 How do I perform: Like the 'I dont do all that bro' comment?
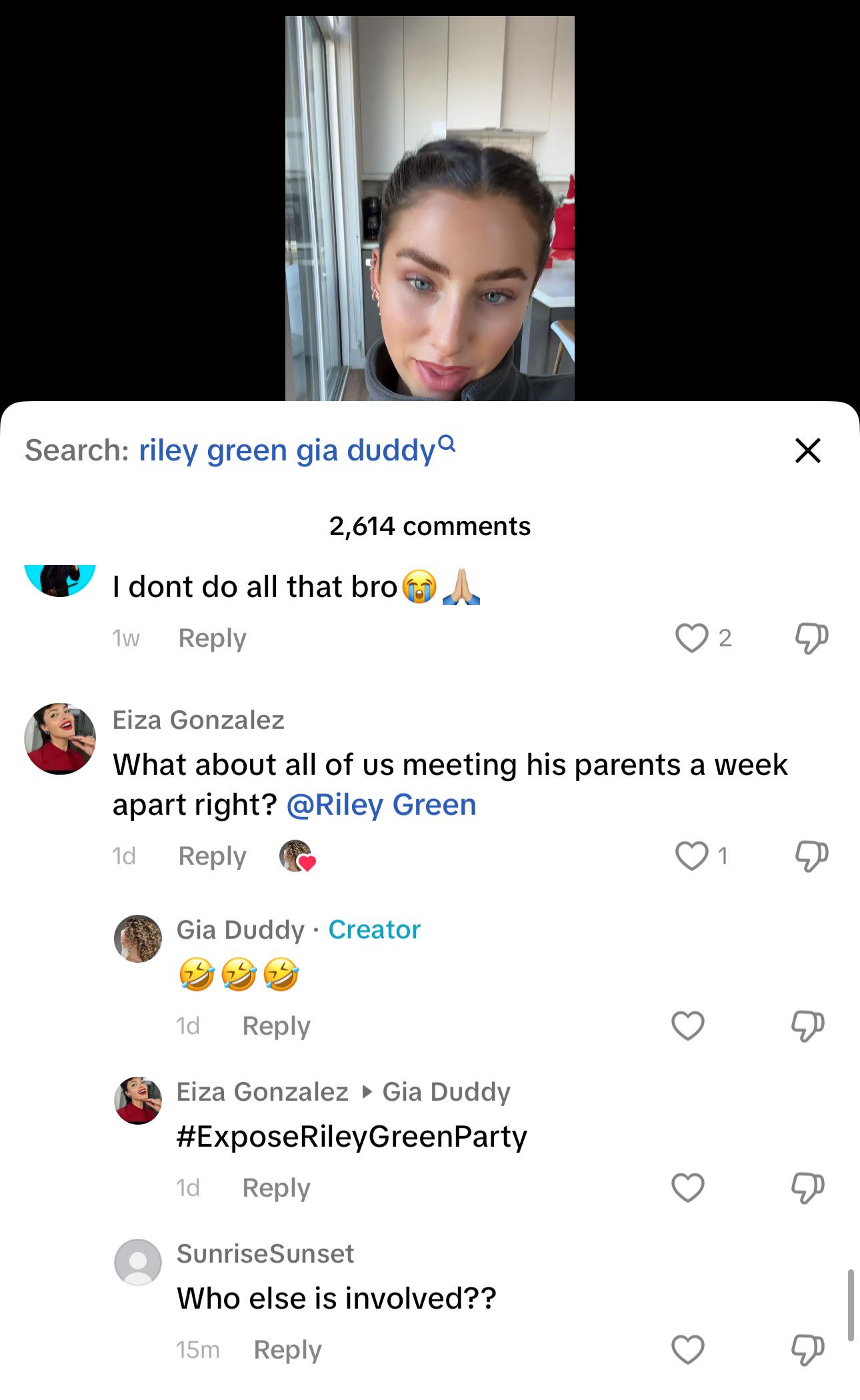(x=691, y=638)
